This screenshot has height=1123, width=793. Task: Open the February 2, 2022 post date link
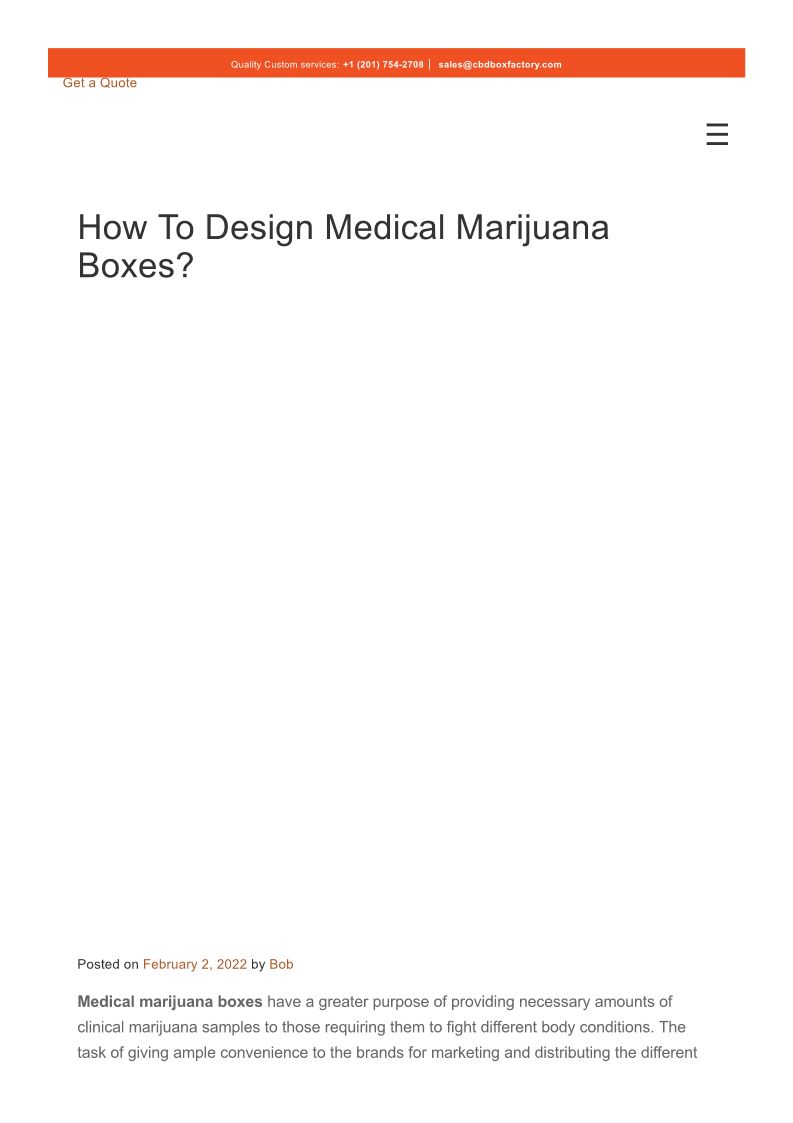tap(195, 965)
